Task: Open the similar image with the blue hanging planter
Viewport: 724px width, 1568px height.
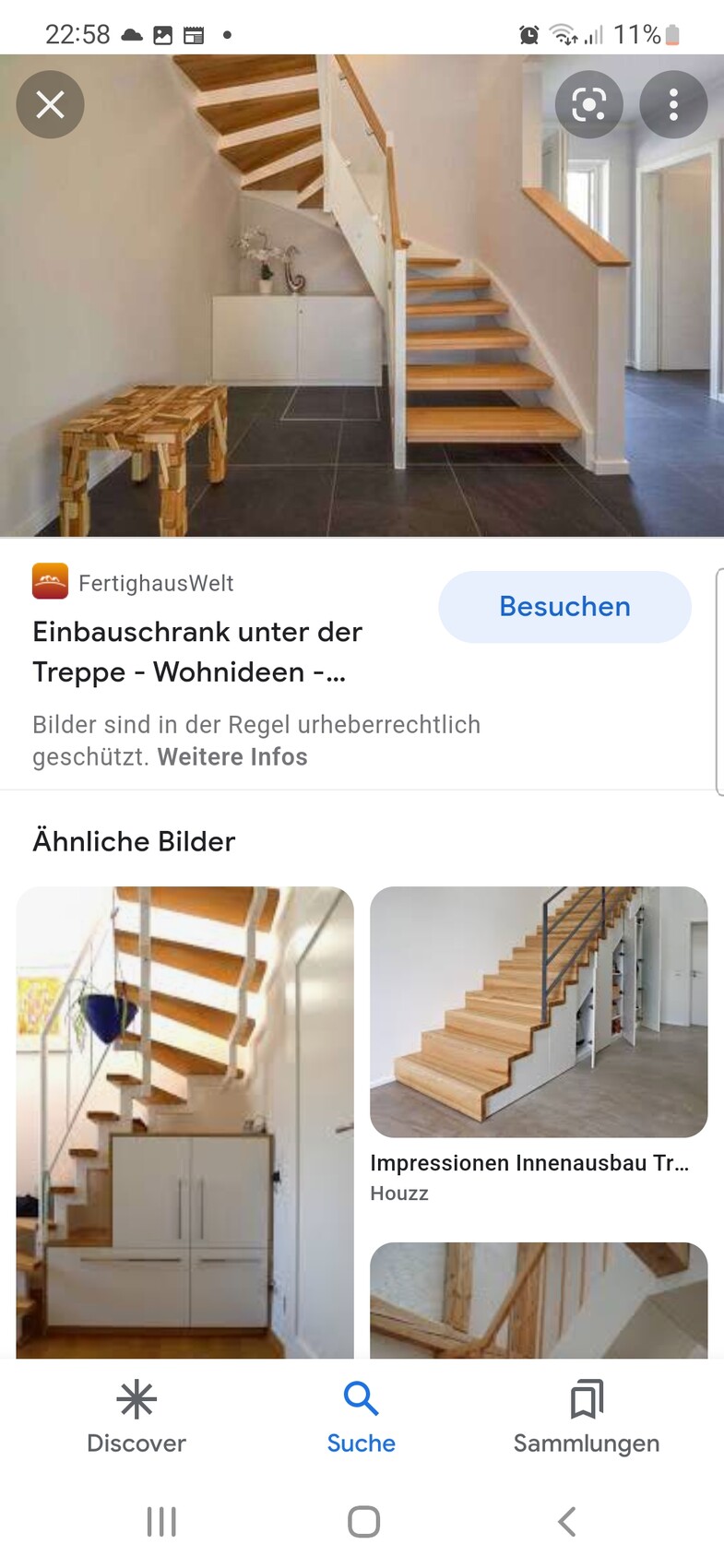Action: pos(184,1121)
